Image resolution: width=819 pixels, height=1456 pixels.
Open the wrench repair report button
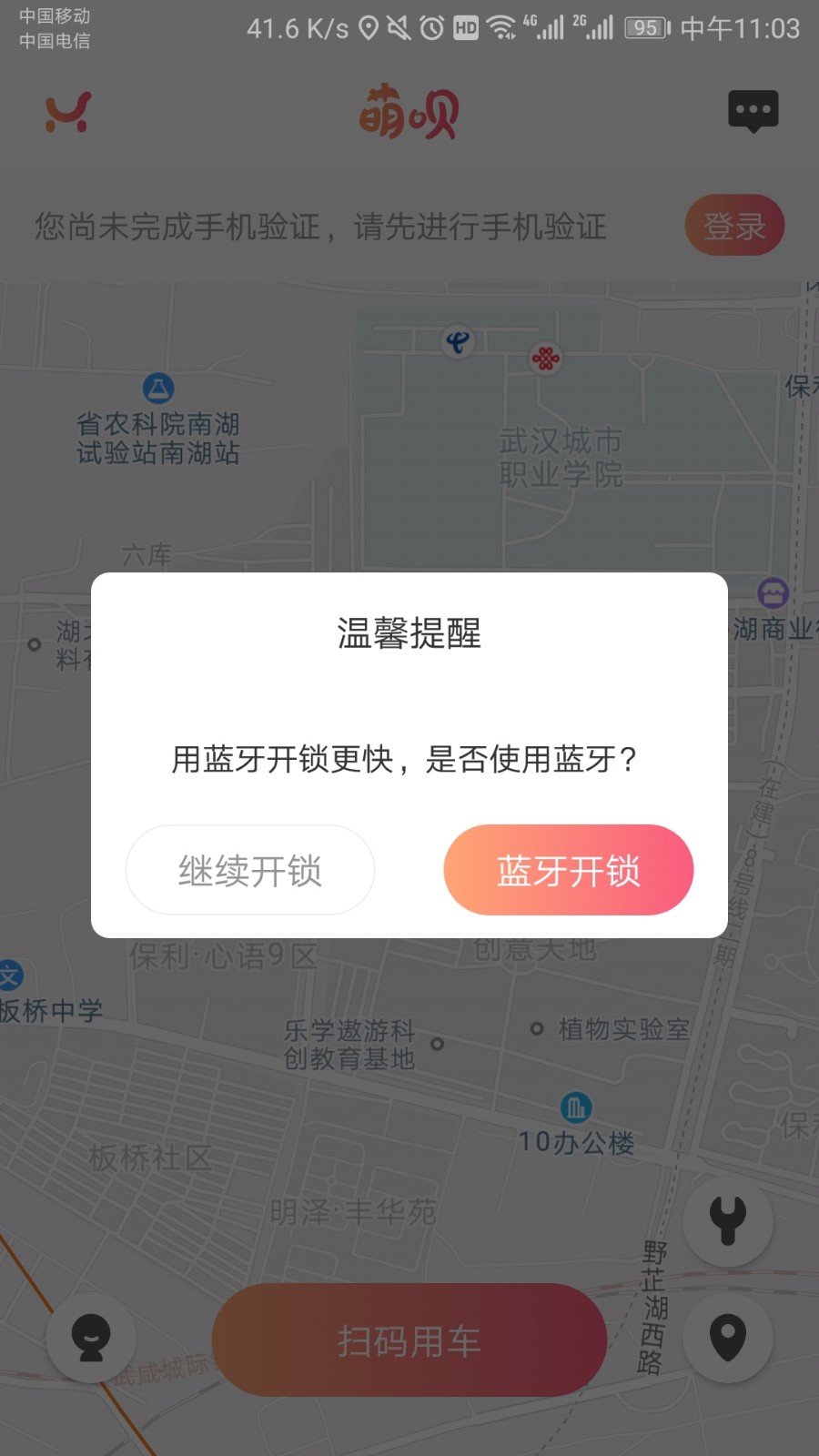click(x=727, y=1220)
